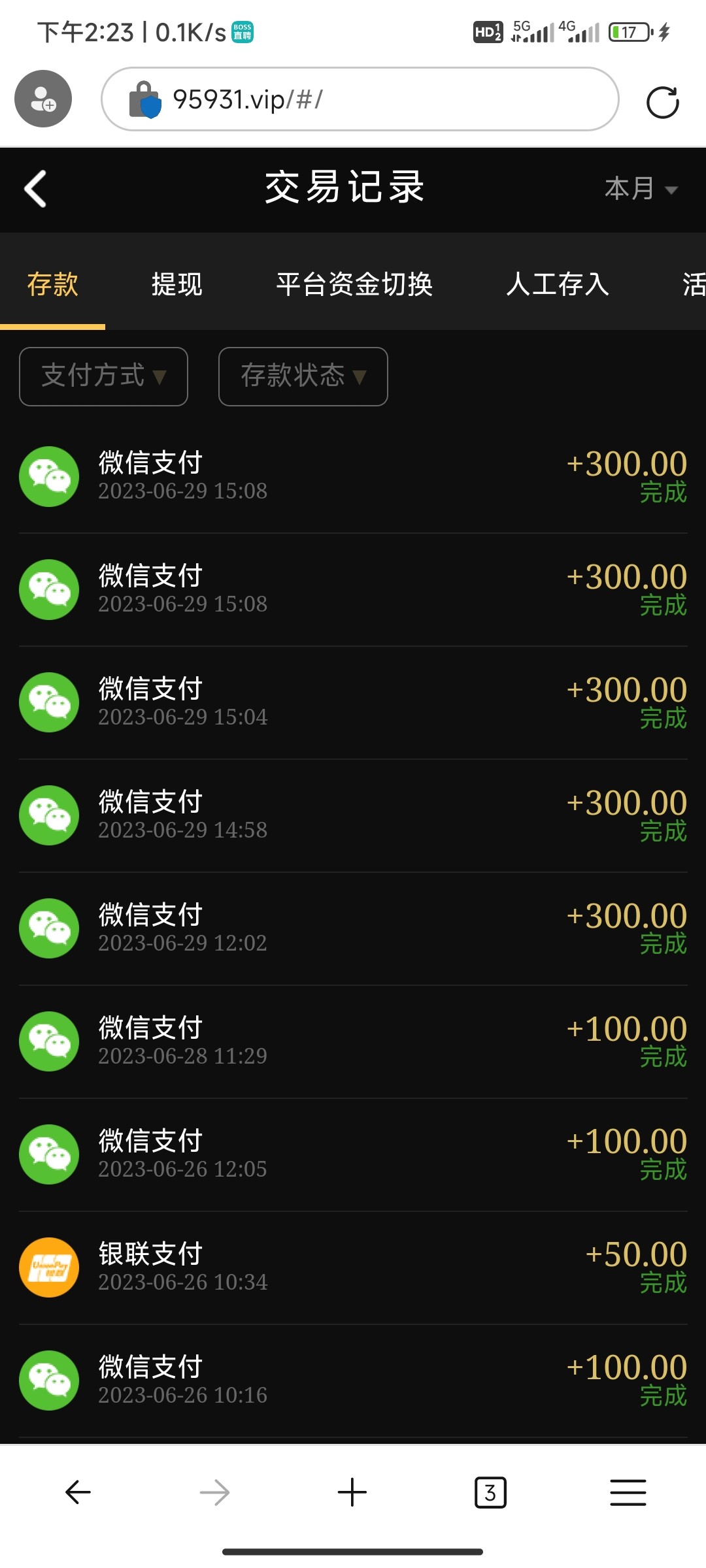706x1568 pixels.
Task: Open the browser hamburger menu
Action: 628,1492
